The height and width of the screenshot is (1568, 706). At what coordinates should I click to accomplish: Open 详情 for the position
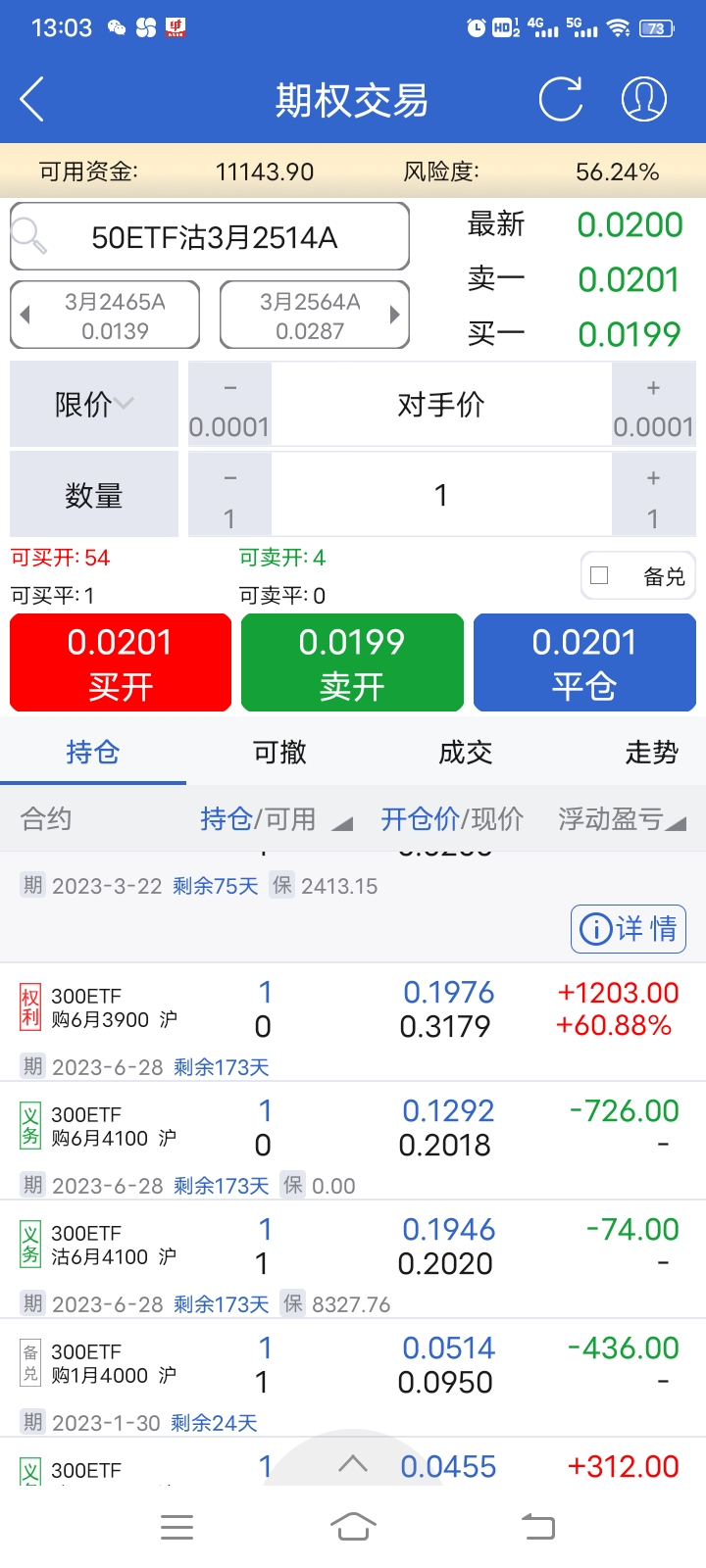click(629, 928)
